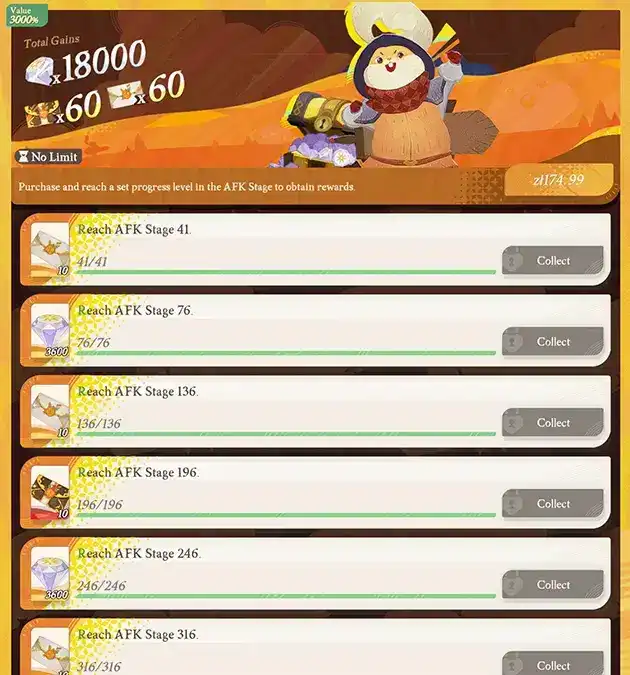Collect reward for AFK Stage 76
This screenshot has width=630, height=675.
coord(553,342)
